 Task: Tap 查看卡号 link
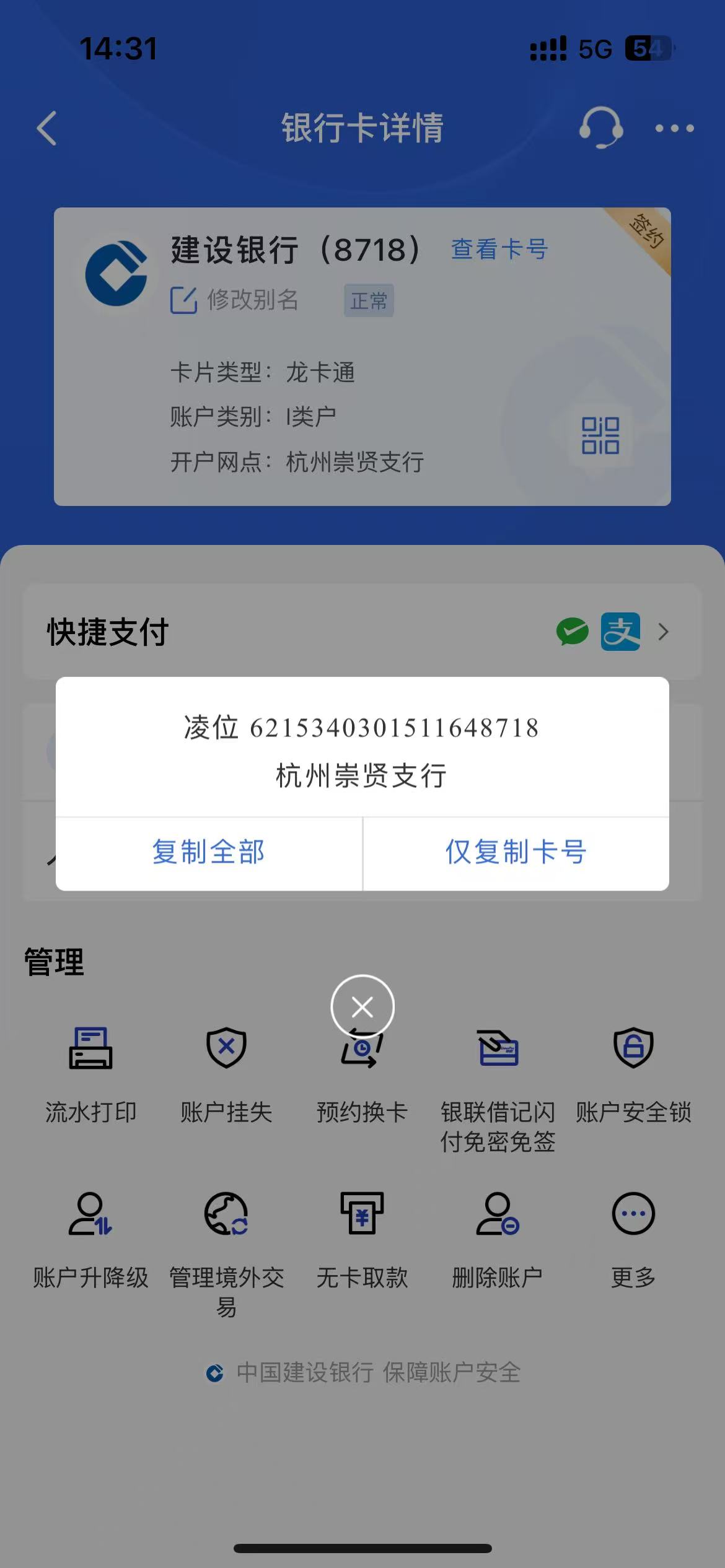click(499, 249)
